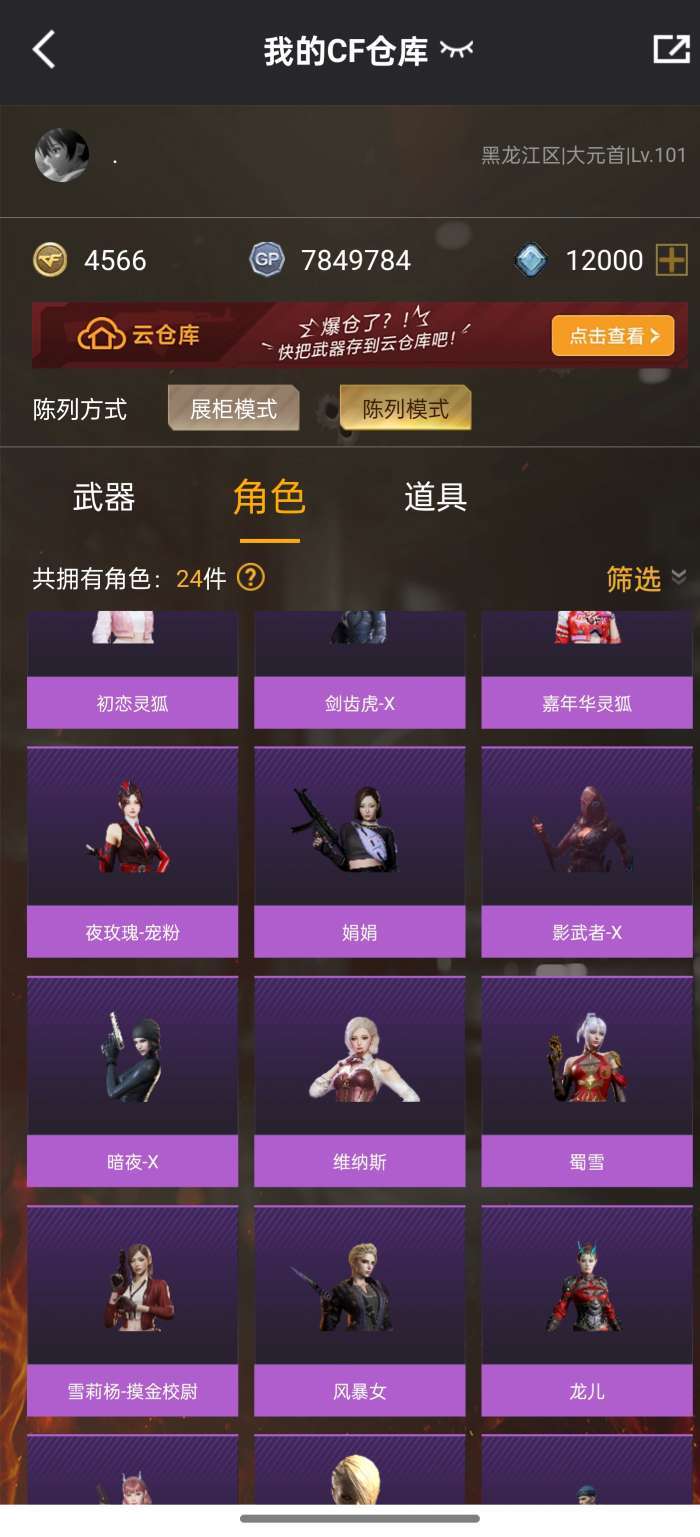The image size is (700, 1537).
Task: Tap the closed-eye icon to show info
Action: point(456,50)
